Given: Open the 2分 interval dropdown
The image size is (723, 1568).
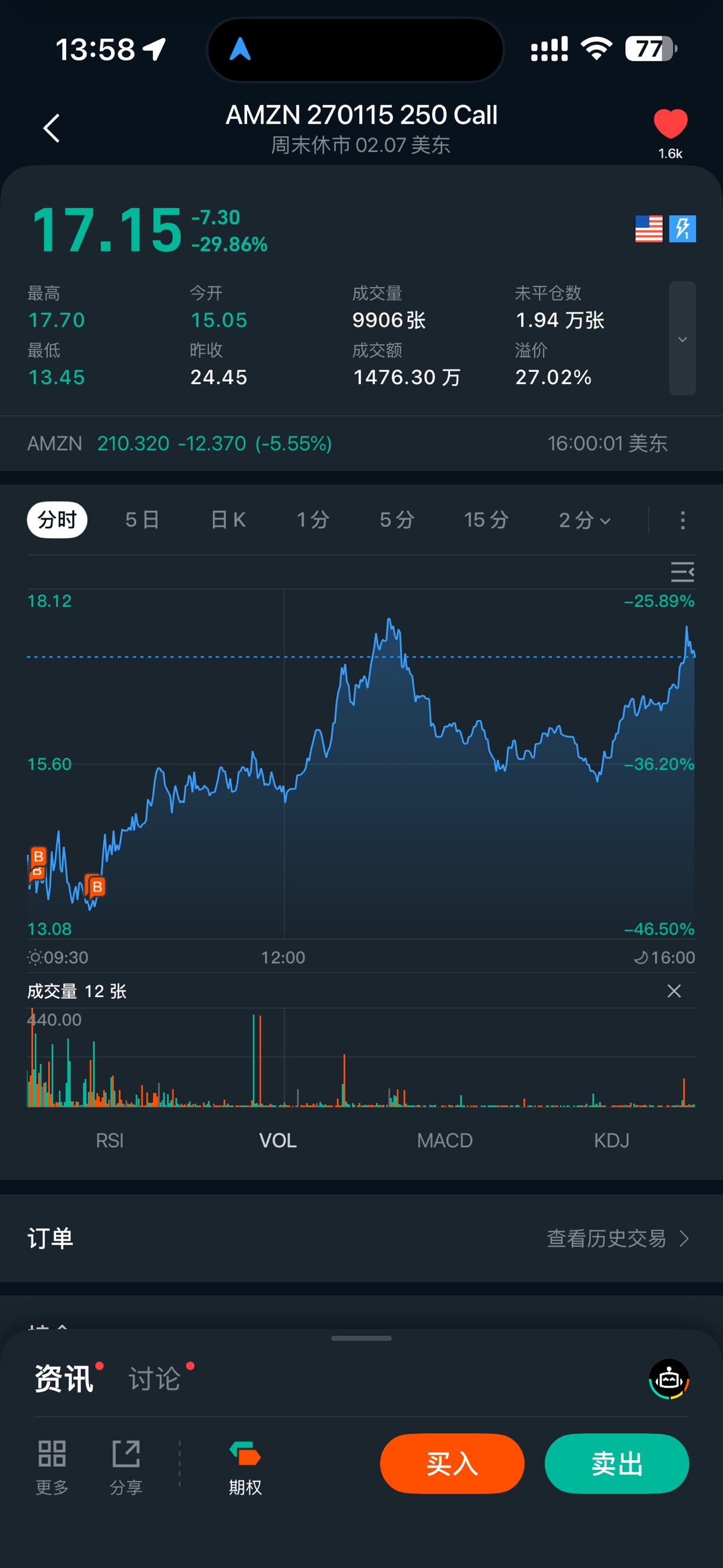Looking at the screenshot, I should coord(584,520).
